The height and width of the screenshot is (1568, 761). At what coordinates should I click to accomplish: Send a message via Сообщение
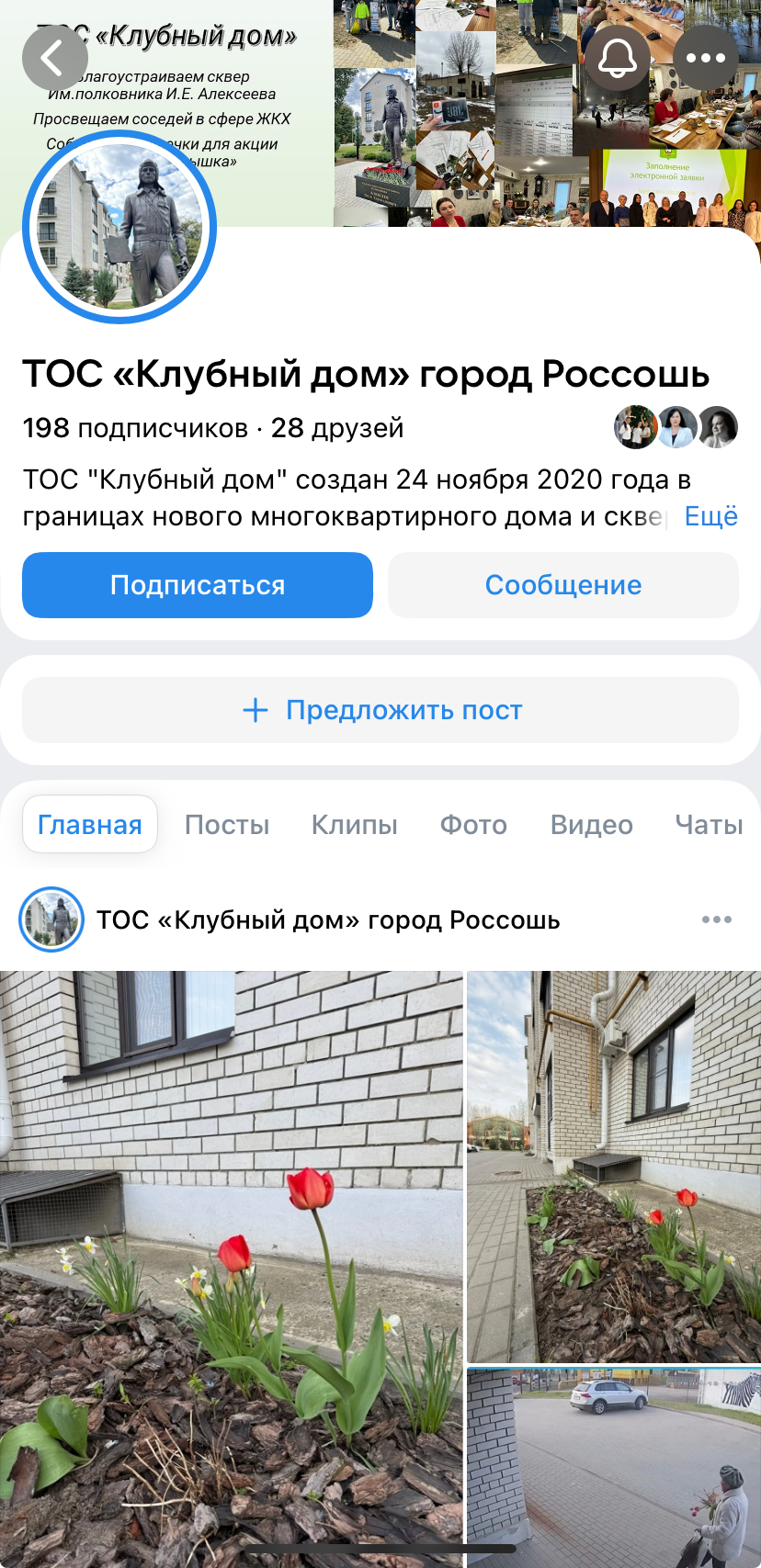tap(562, 585)
